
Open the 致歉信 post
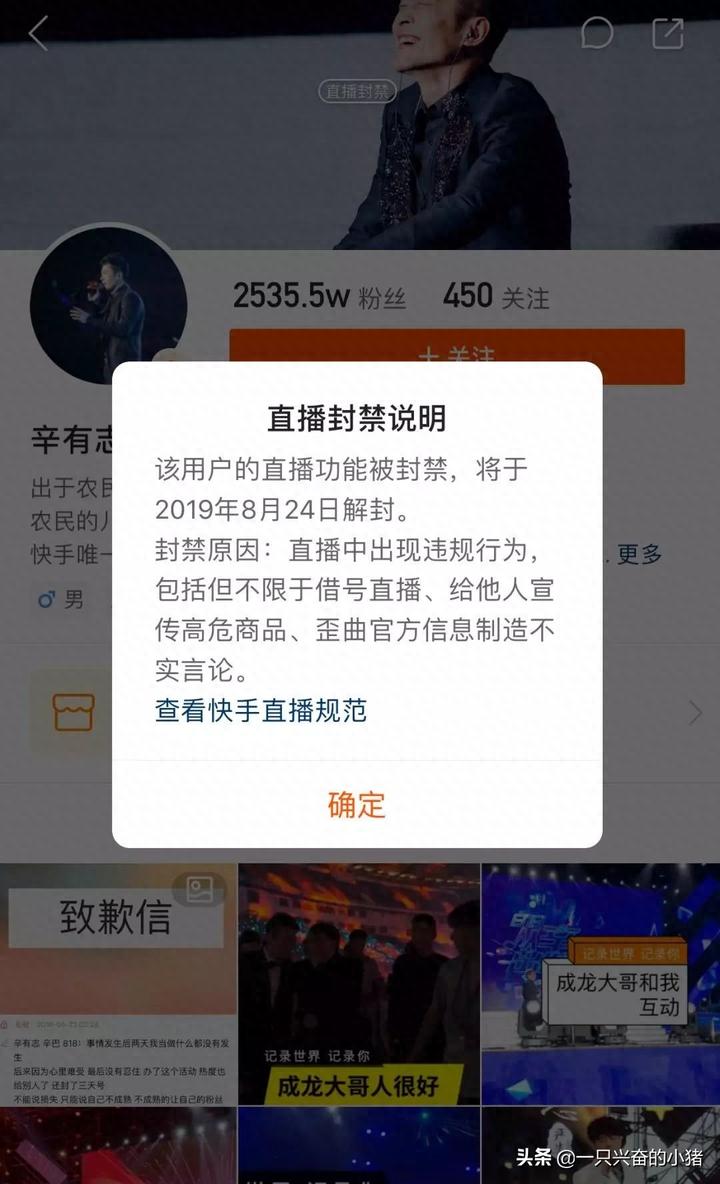pyautogui.click(x=118, y=984)
